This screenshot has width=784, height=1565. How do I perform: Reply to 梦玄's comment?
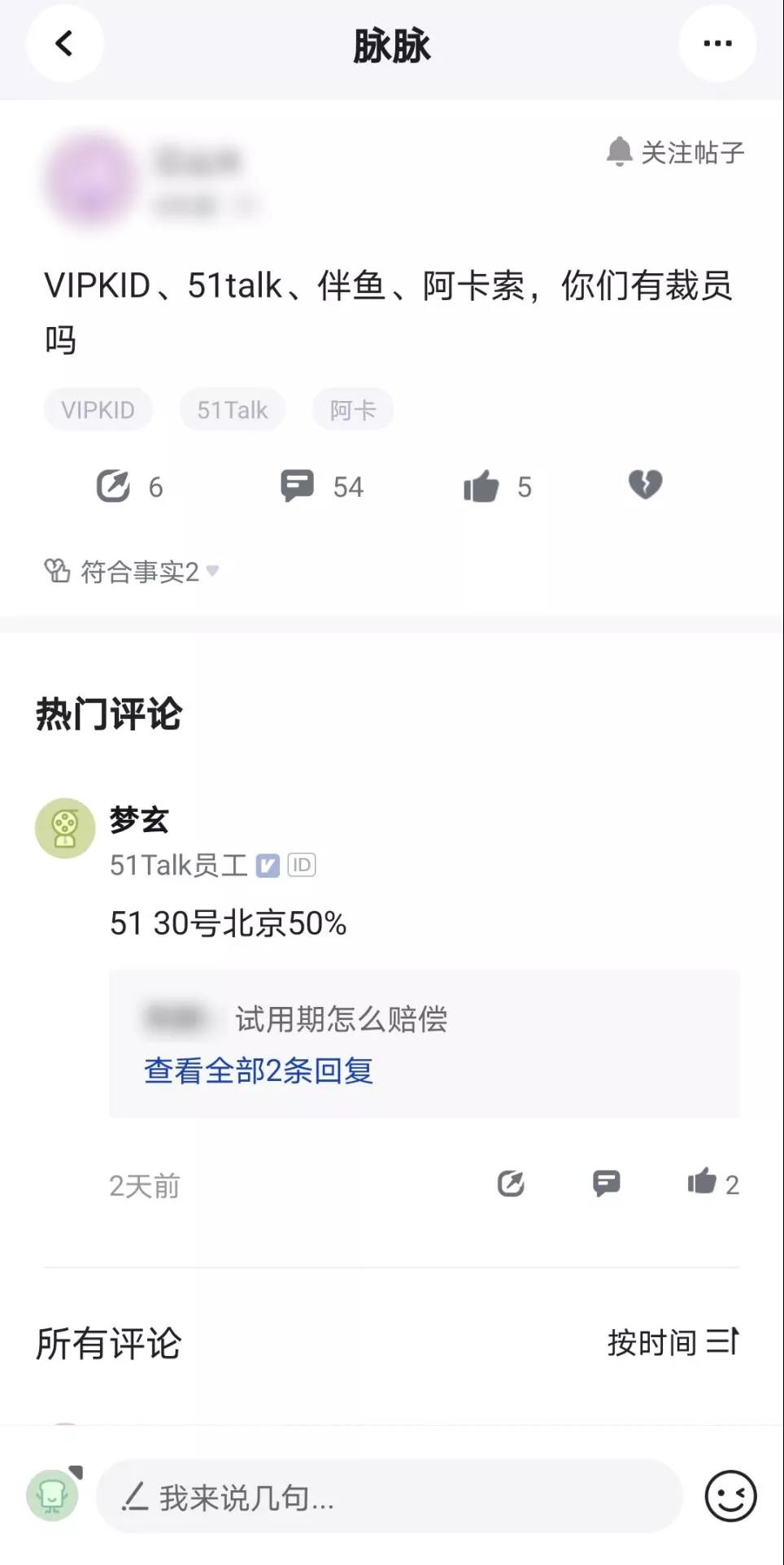(607, 1184)
